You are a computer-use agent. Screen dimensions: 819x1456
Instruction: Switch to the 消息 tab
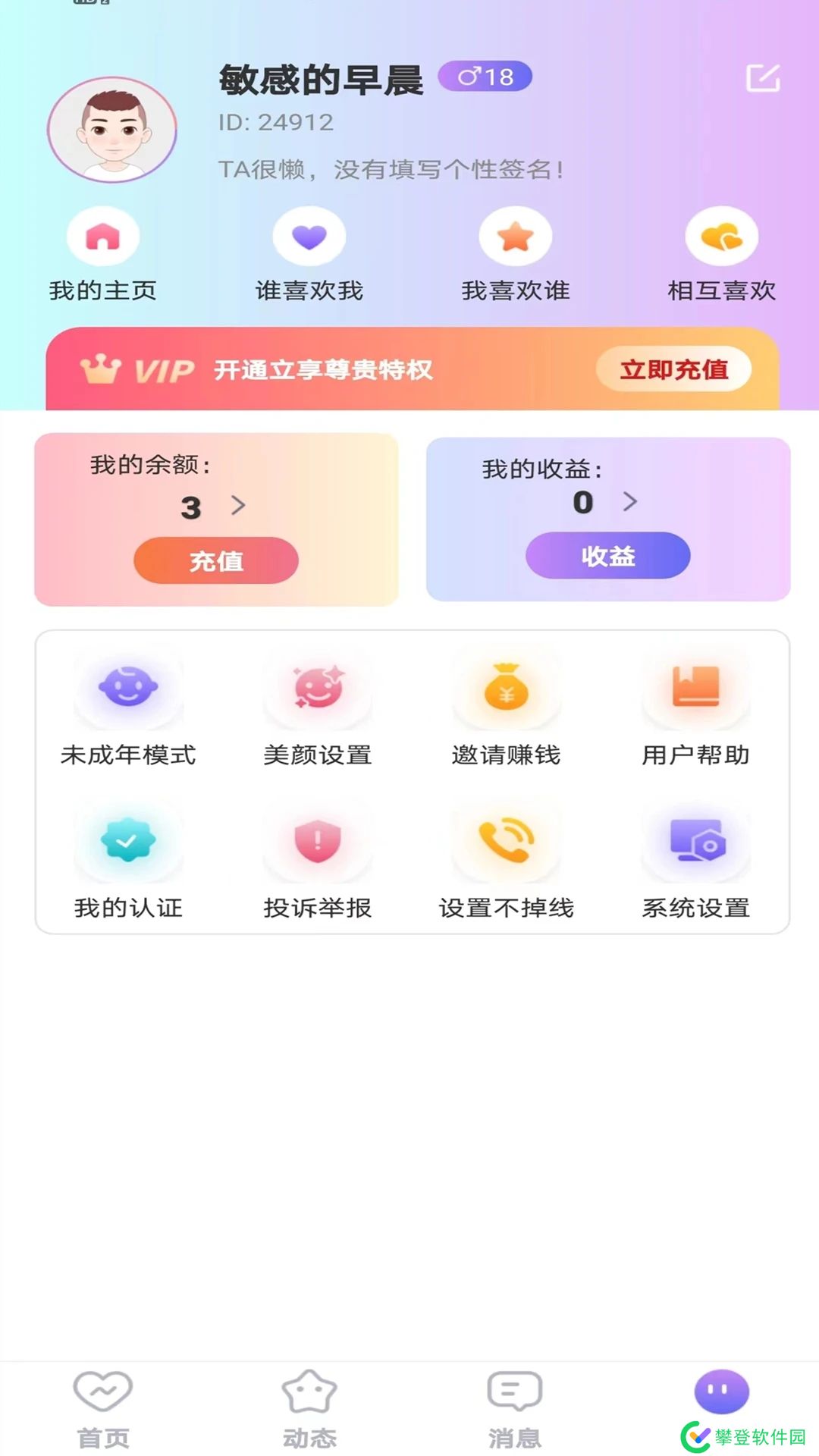click(514, 1408)
